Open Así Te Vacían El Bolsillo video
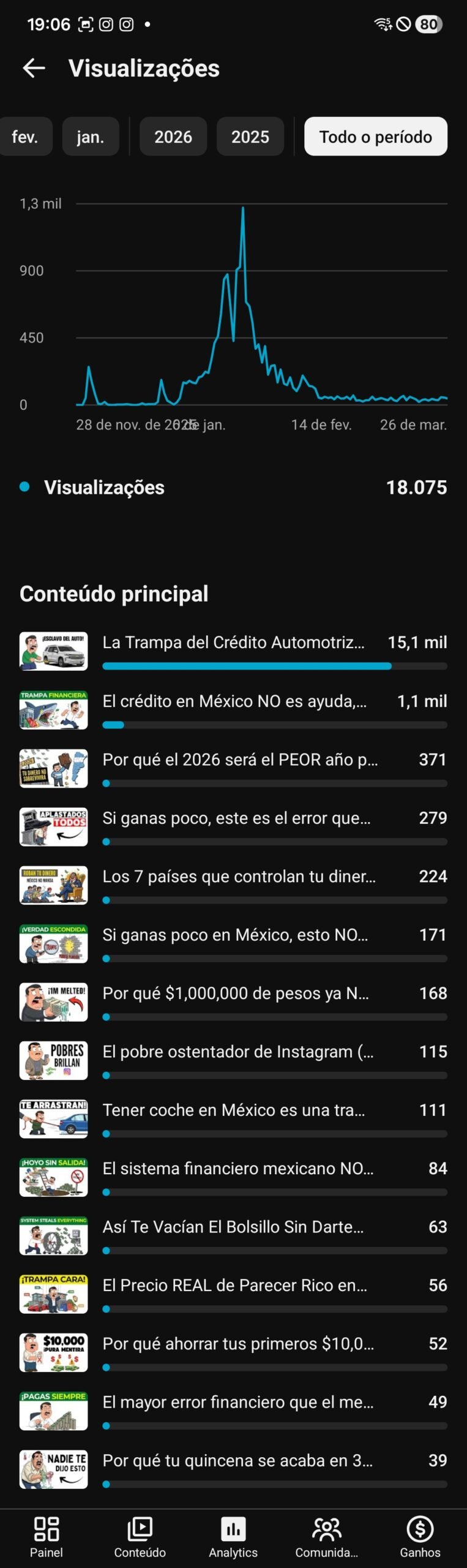This screenshot has height=1568, width=467. [233, 1227]
